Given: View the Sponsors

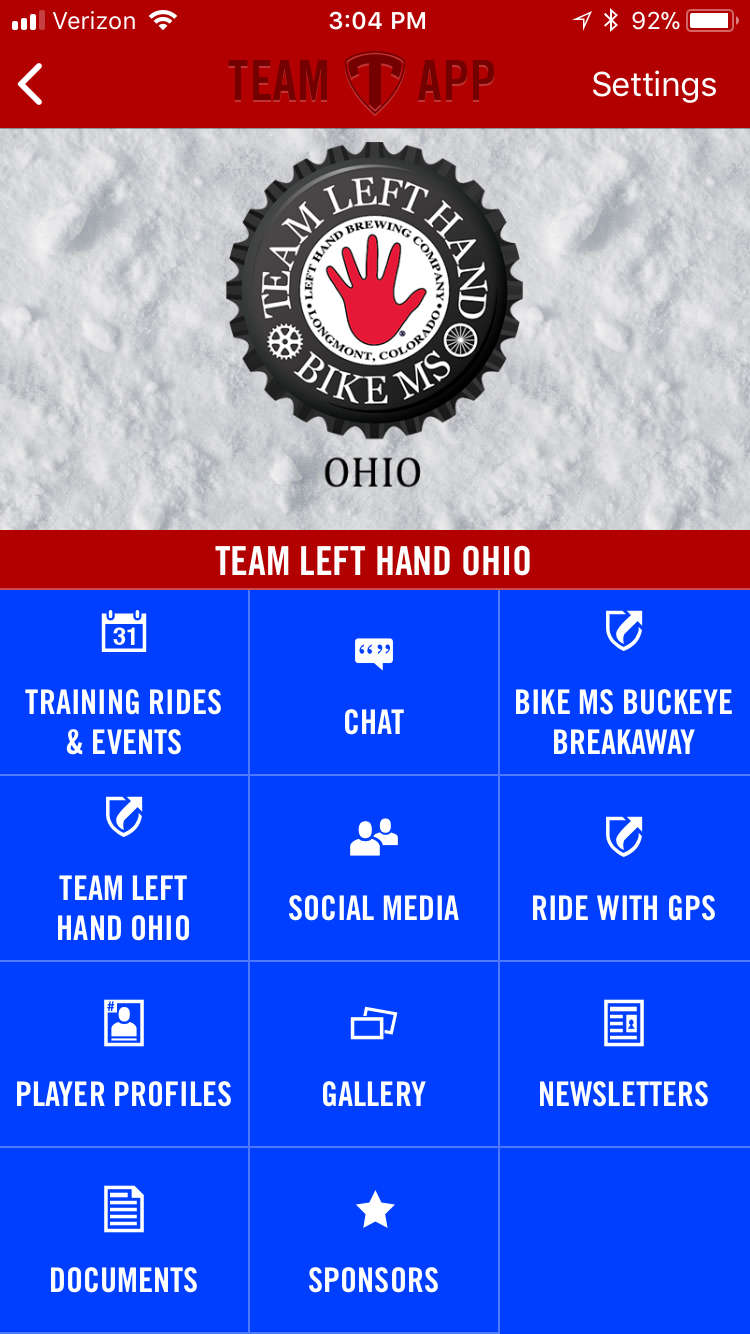Looking at the screenshot, I should [374, 1240].
